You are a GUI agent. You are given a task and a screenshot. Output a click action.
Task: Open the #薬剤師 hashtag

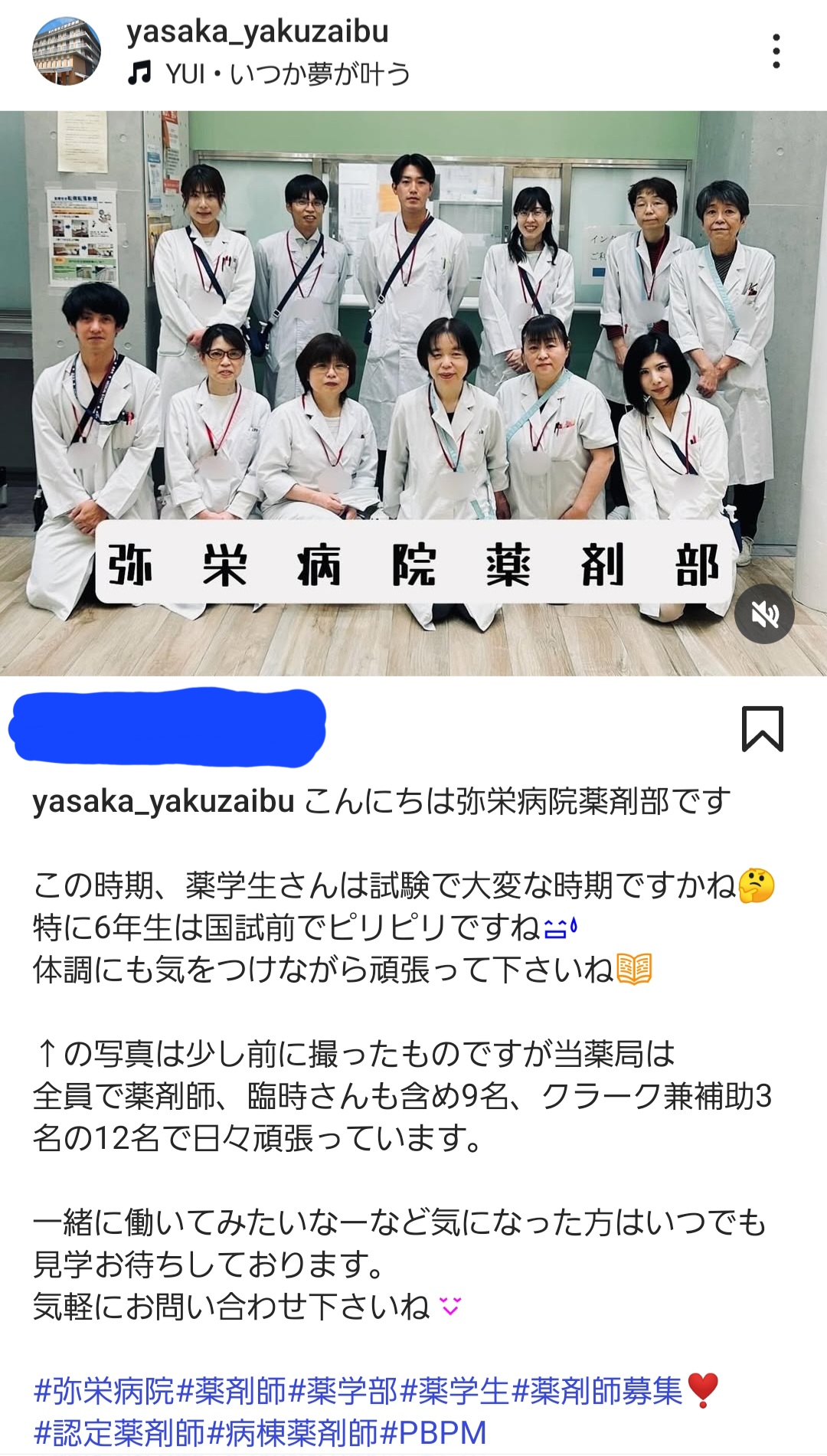231,1391
